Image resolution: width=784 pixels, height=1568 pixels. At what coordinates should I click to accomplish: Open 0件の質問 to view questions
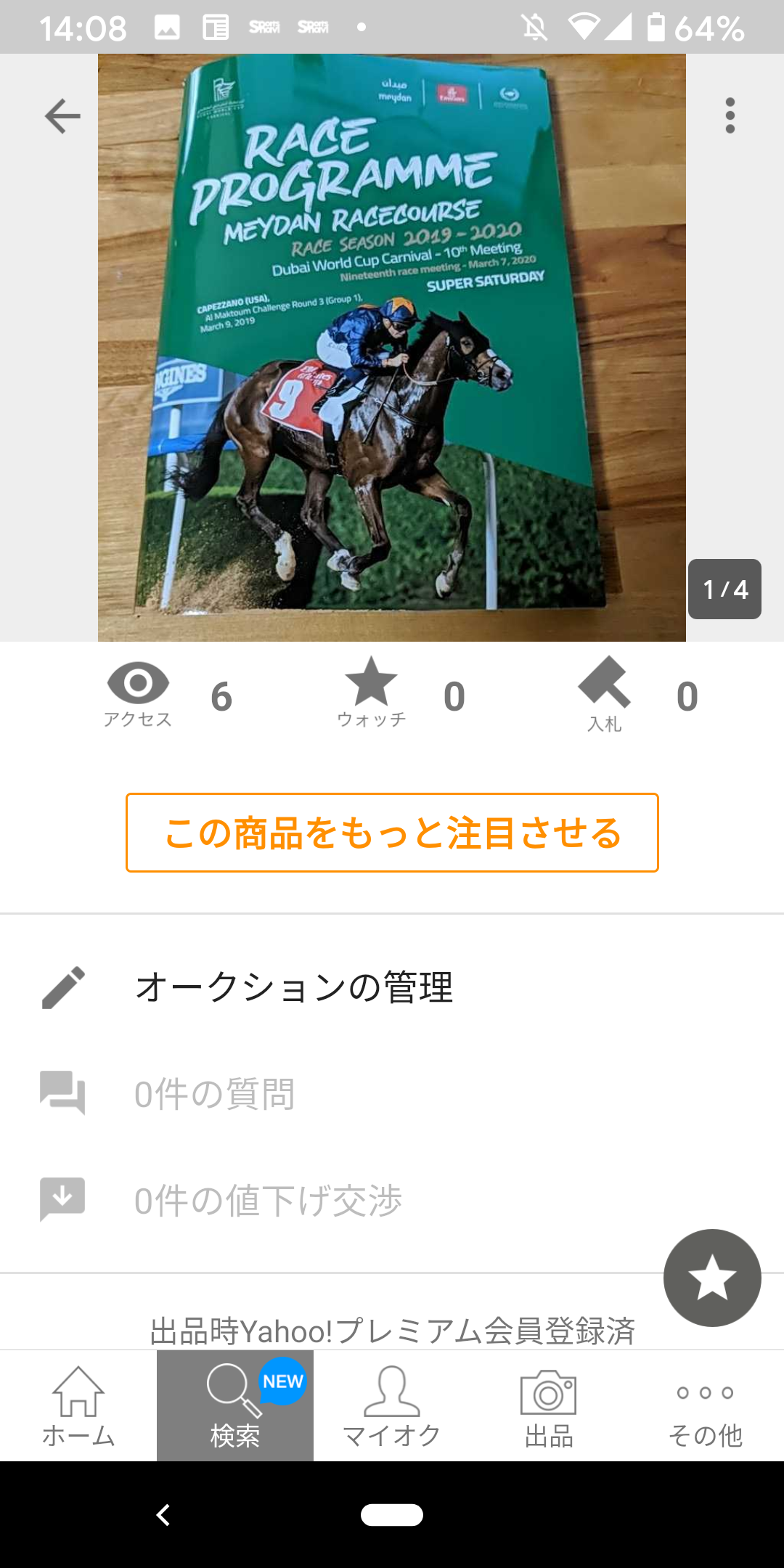coord(214,1093)
